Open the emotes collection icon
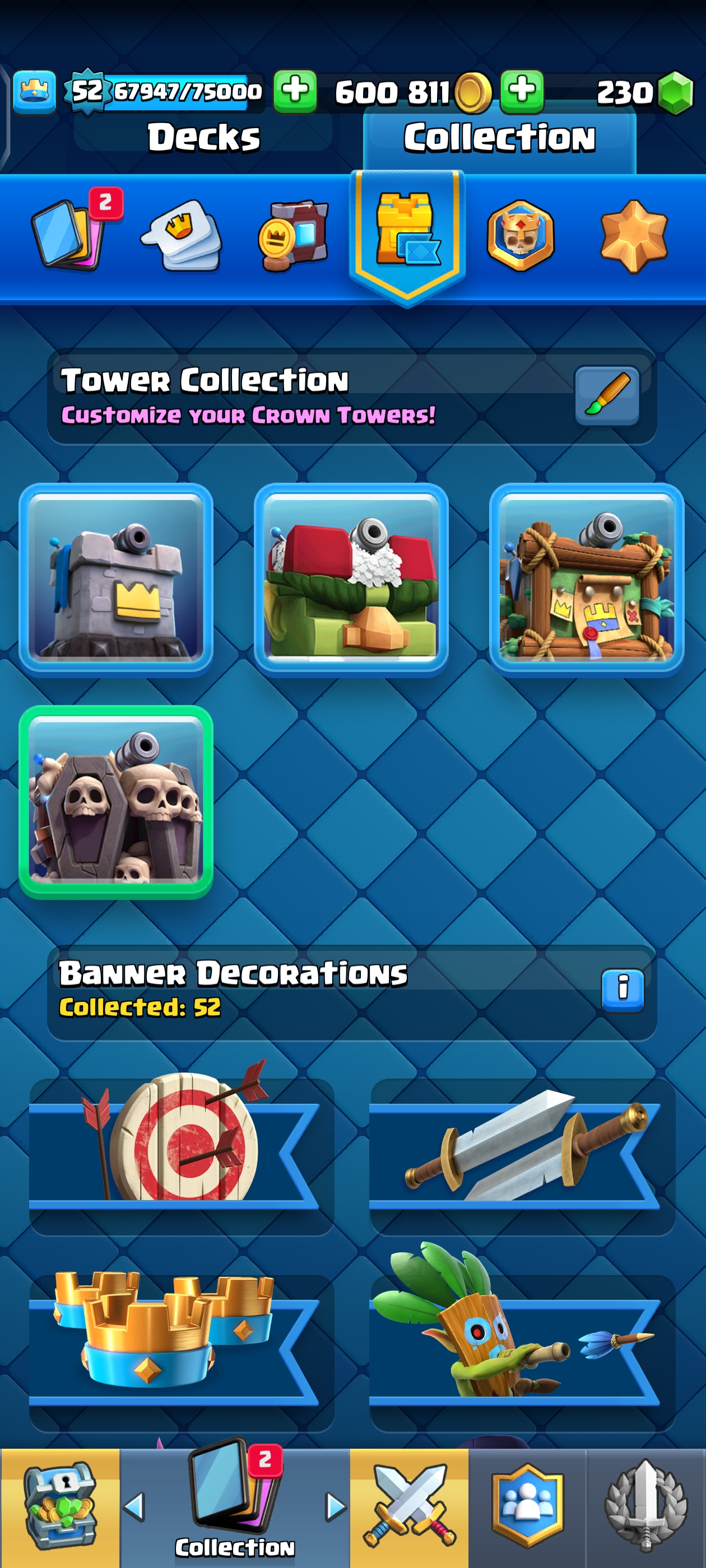 pos(182,236)
